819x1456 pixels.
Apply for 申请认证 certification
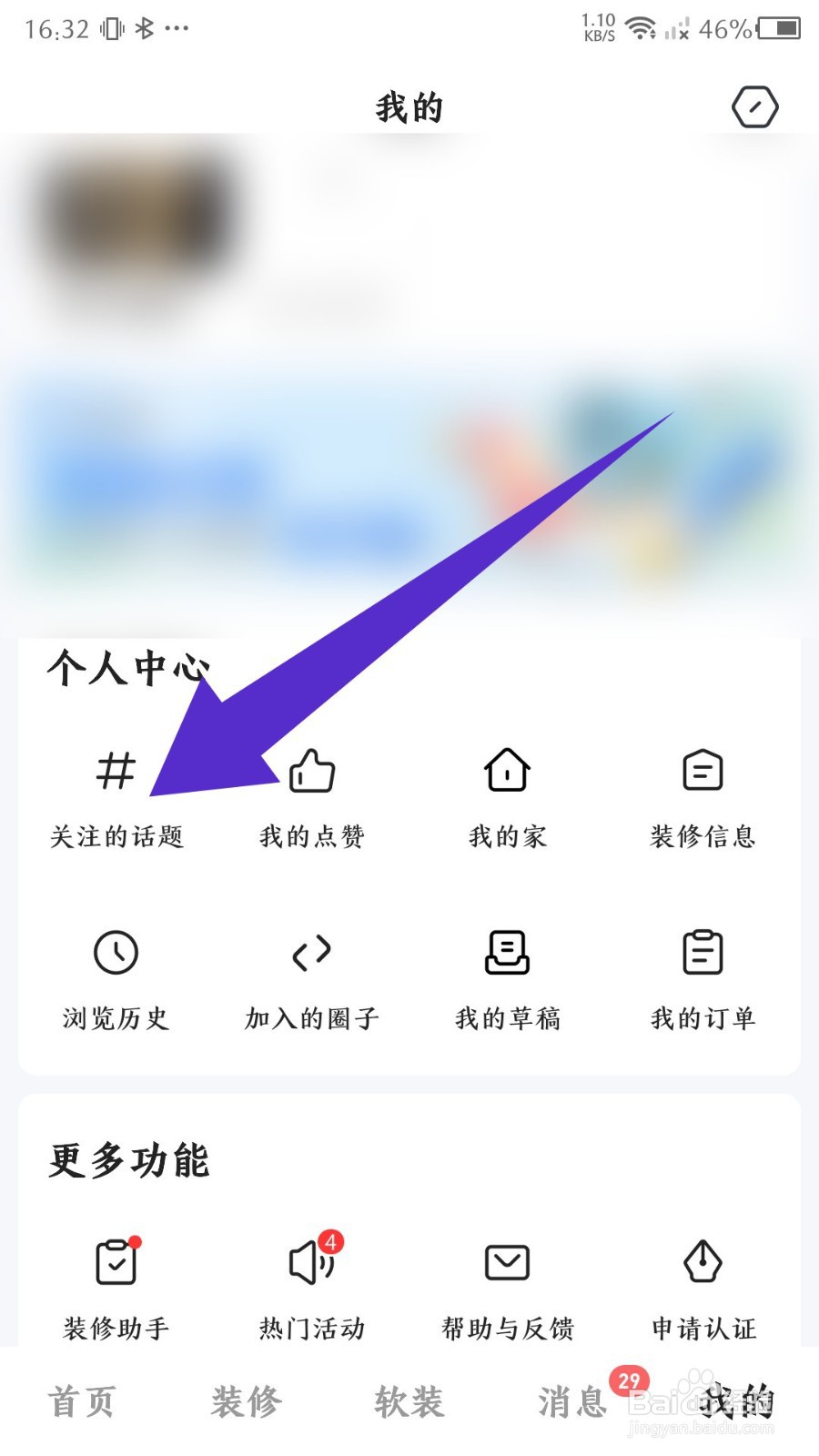(x=702, y=1292)
